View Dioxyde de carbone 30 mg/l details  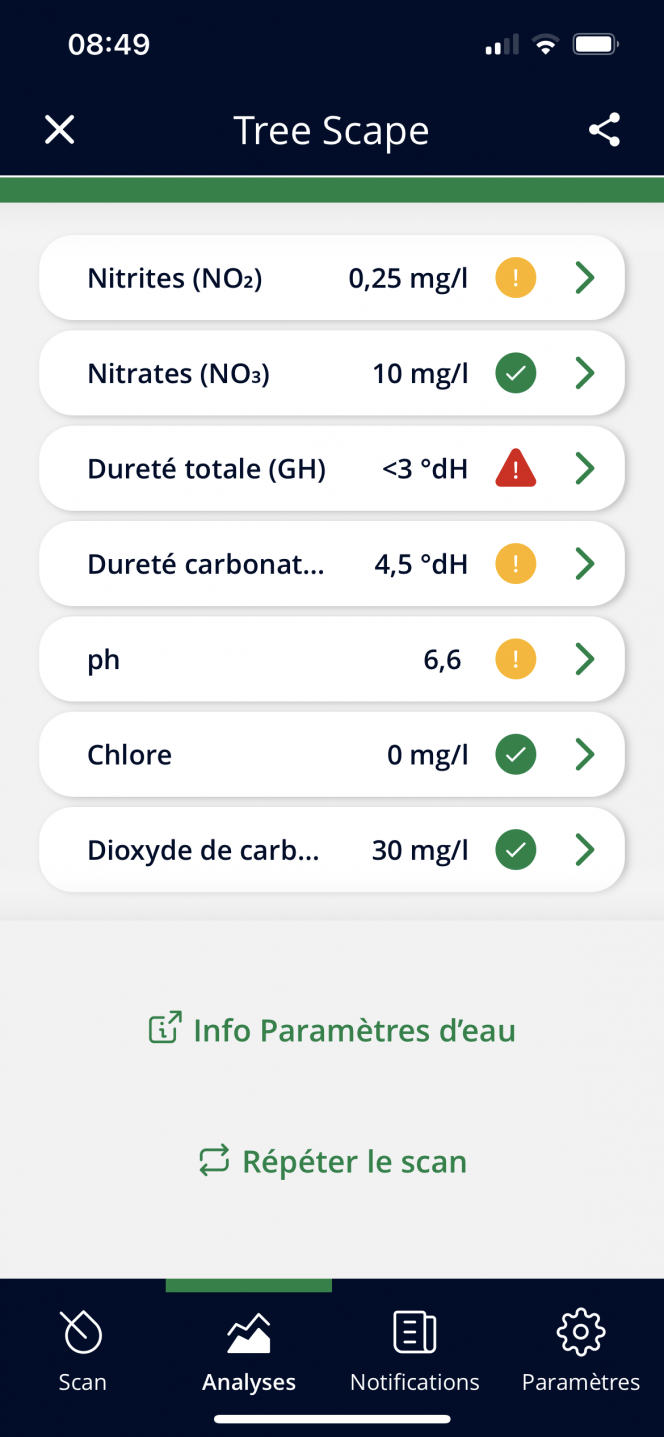pyautogui.click(x=332, y=850)
